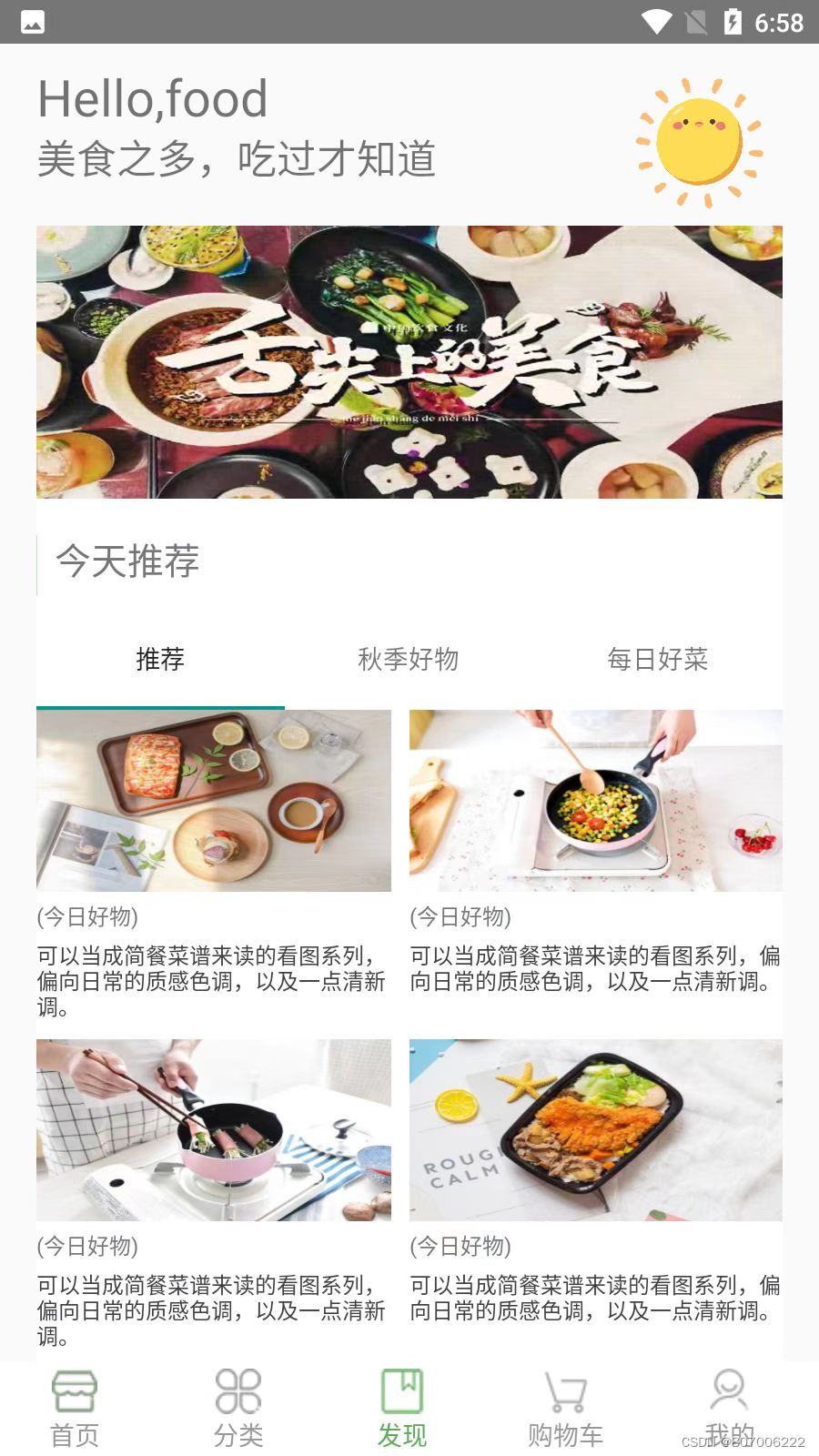This screenshot has height=1456, width=819.
Task: Open the 舌尖上的美食 banner
Action: tap(409, 362)
